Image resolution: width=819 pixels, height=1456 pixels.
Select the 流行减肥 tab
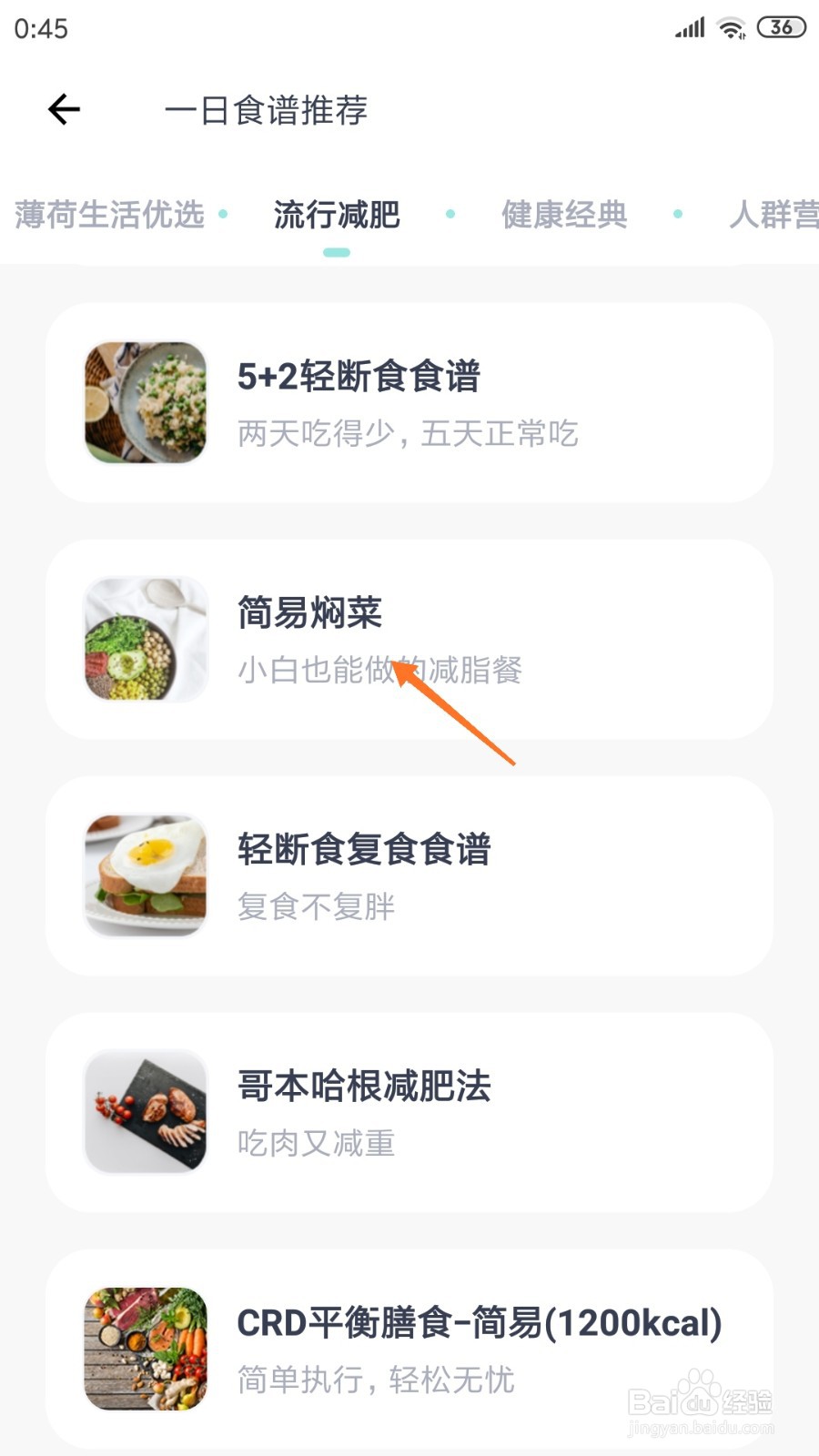(337, 215)
